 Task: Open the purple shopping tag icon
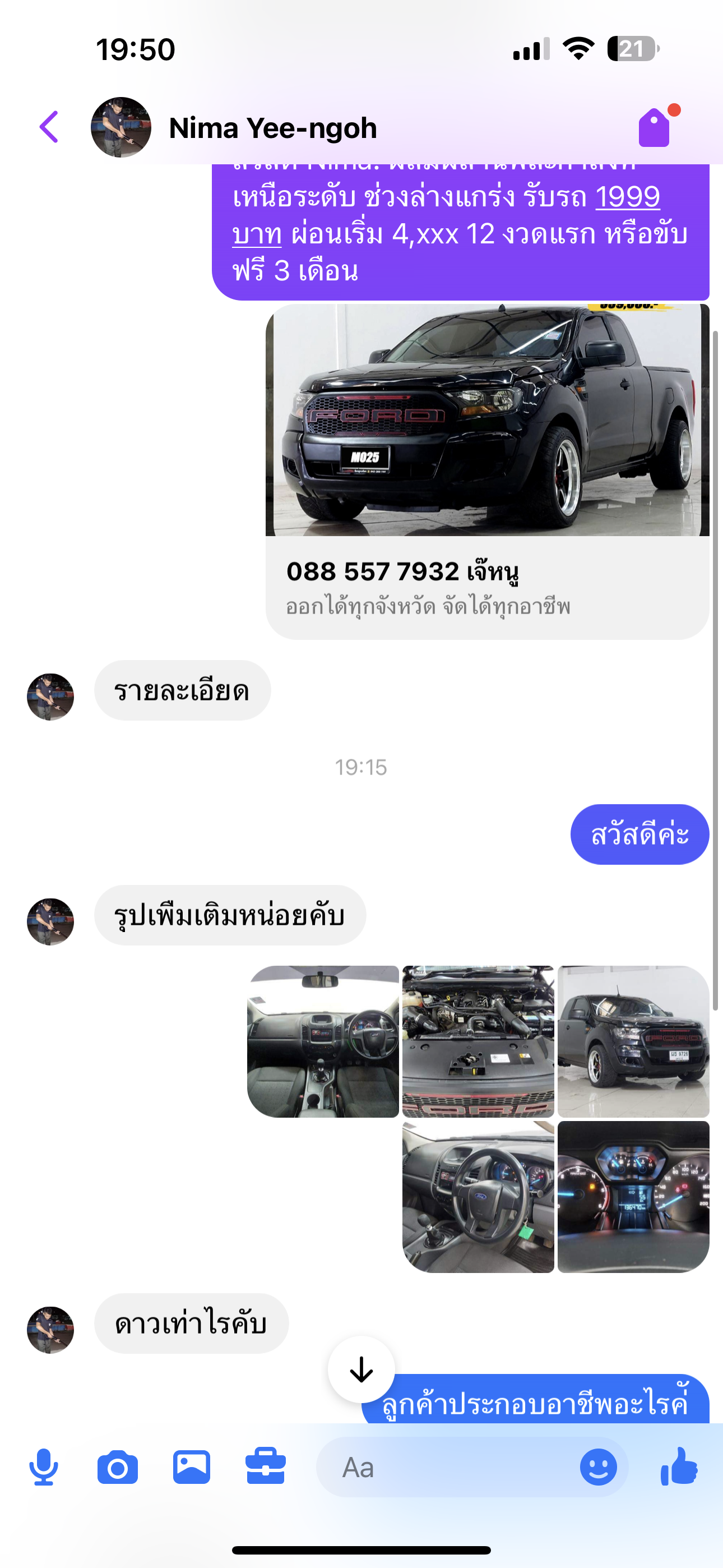pos(655,127)
